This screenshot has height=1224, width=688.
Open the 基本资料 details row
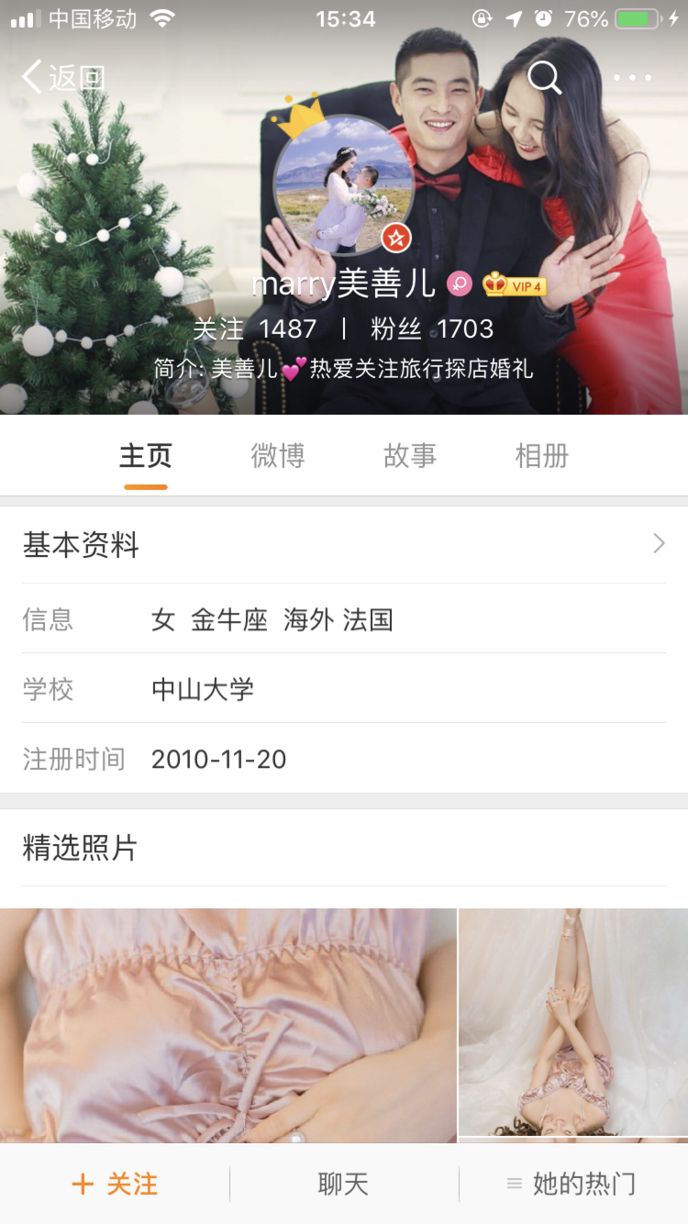pos(344,545)
